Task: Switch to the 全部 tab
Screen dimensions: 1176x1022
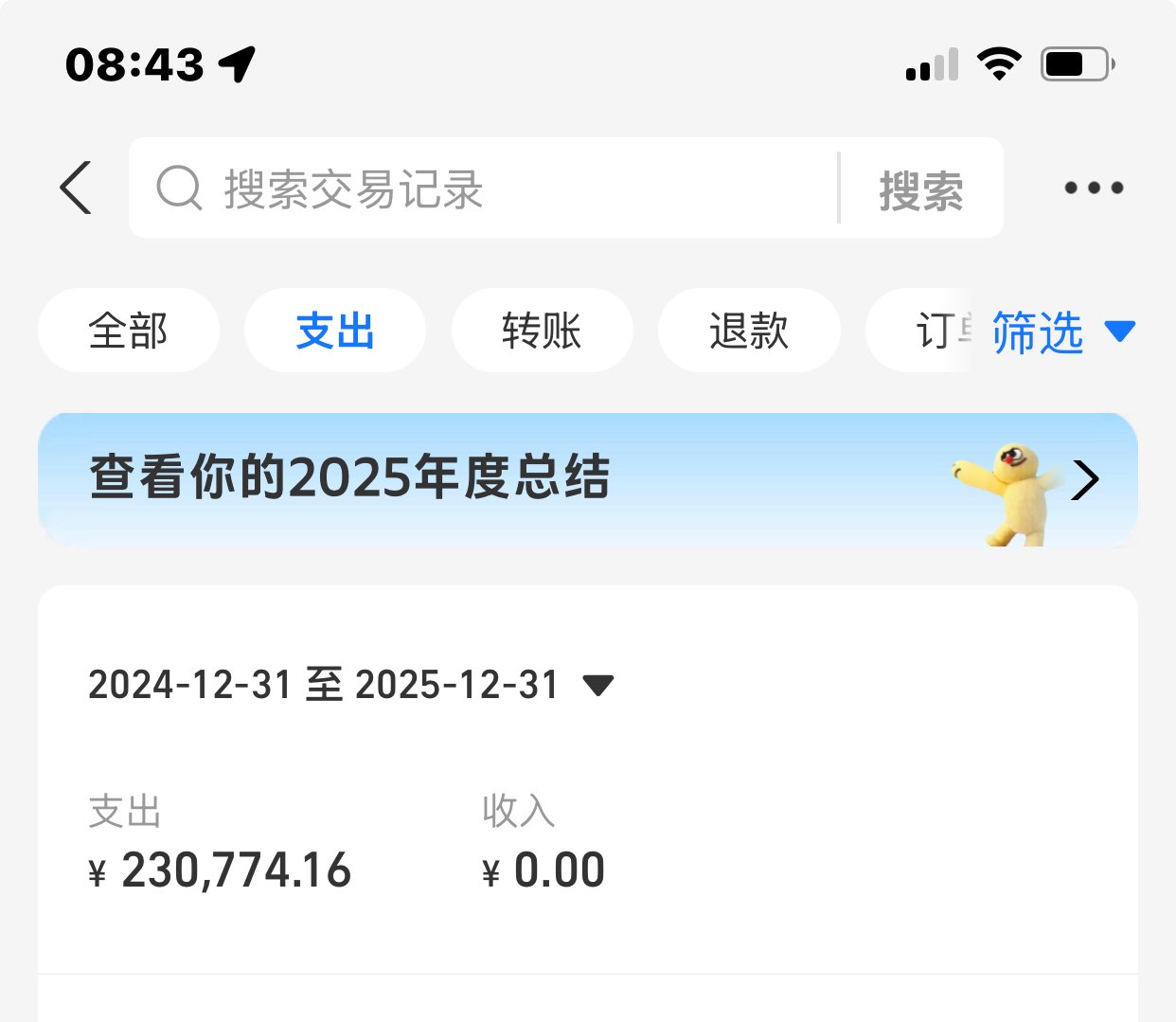Action: 129,331
